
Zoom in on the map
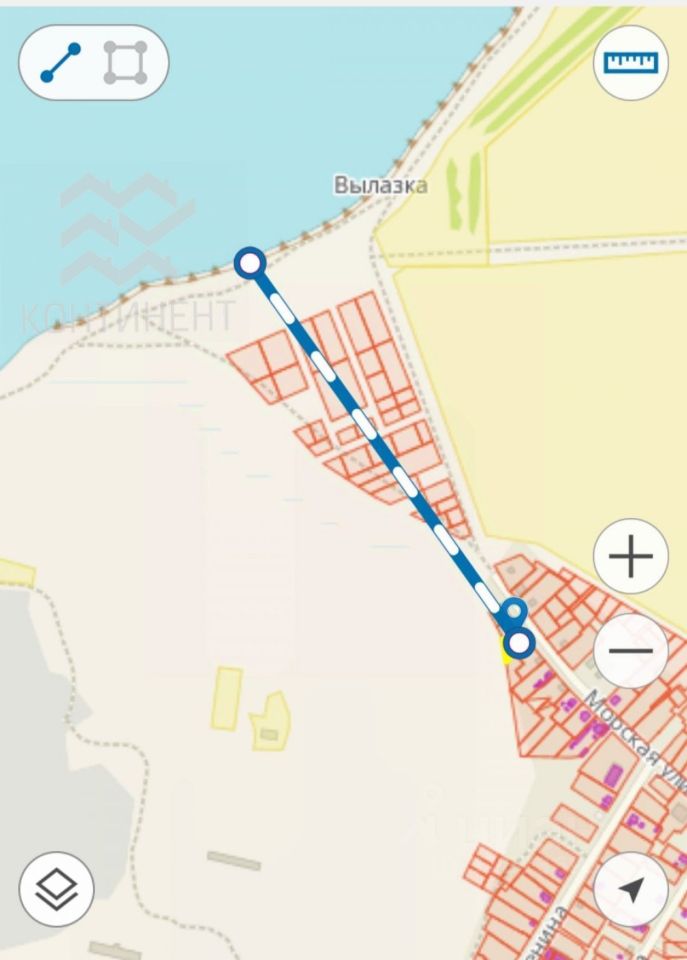click(x=630, y=556)
